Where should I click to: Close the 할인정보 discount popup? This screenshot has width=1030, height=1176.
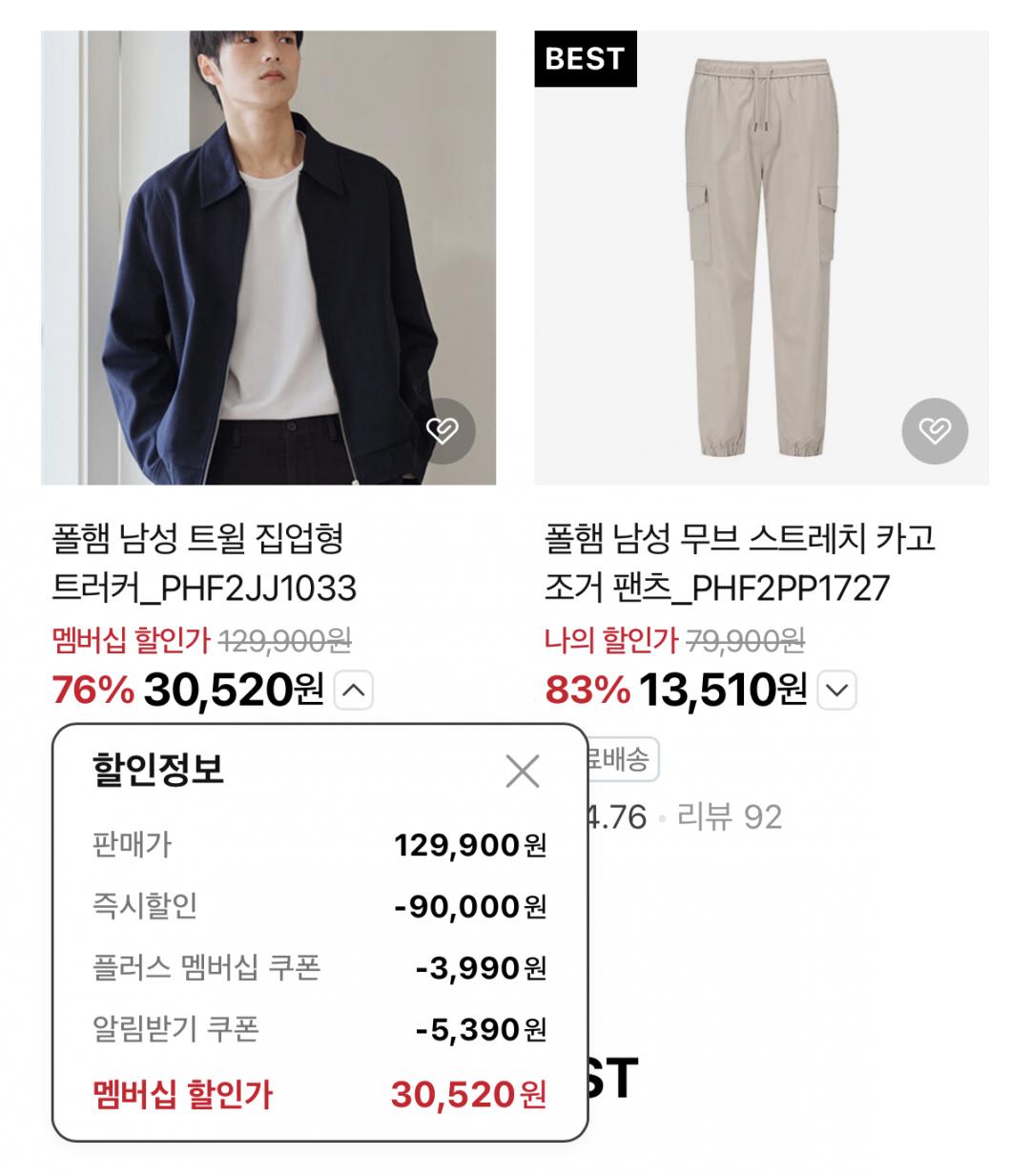(522, 771)
